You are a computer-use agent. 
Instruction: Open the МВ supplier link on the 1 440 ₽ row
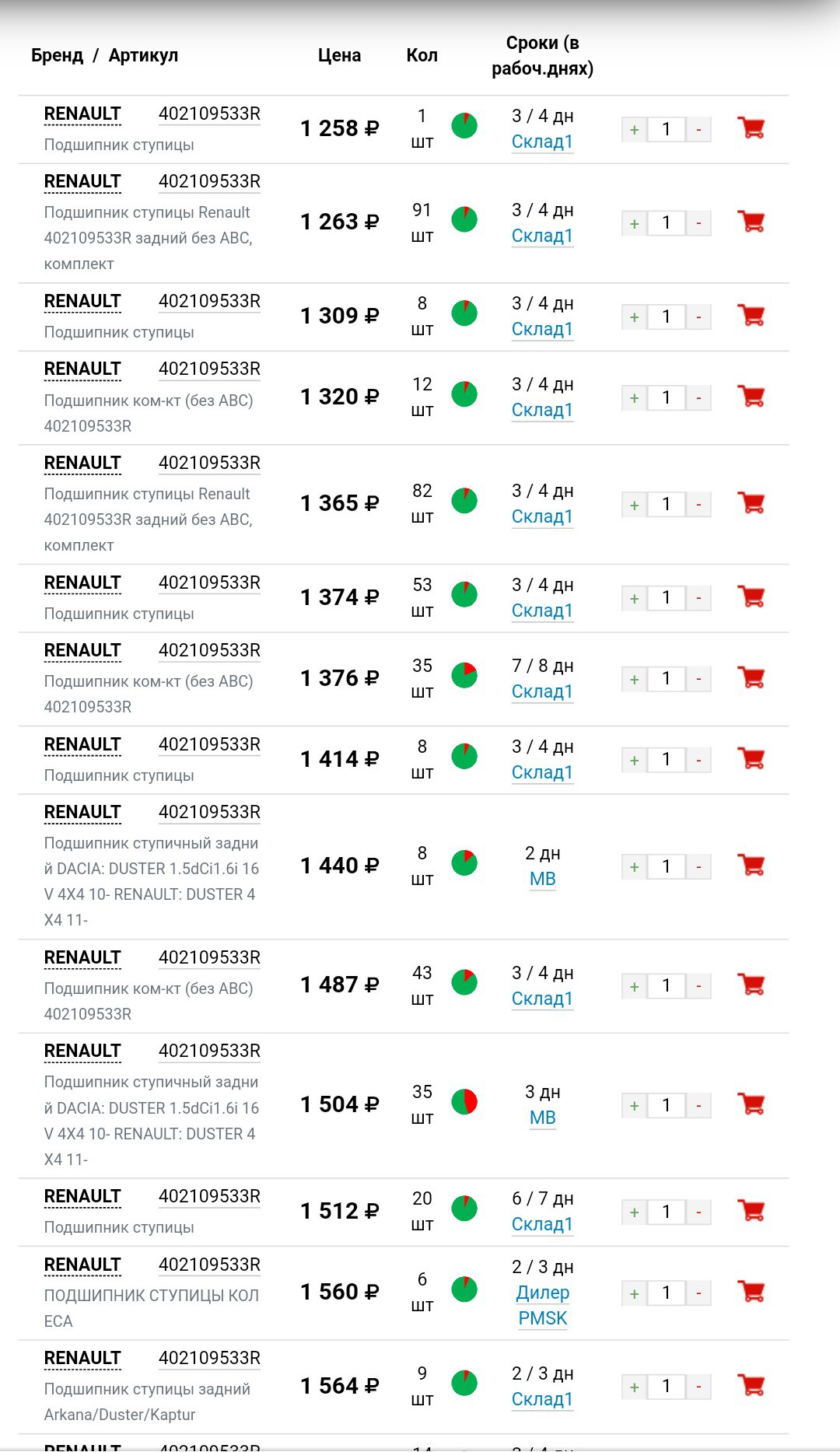(542, 879)
